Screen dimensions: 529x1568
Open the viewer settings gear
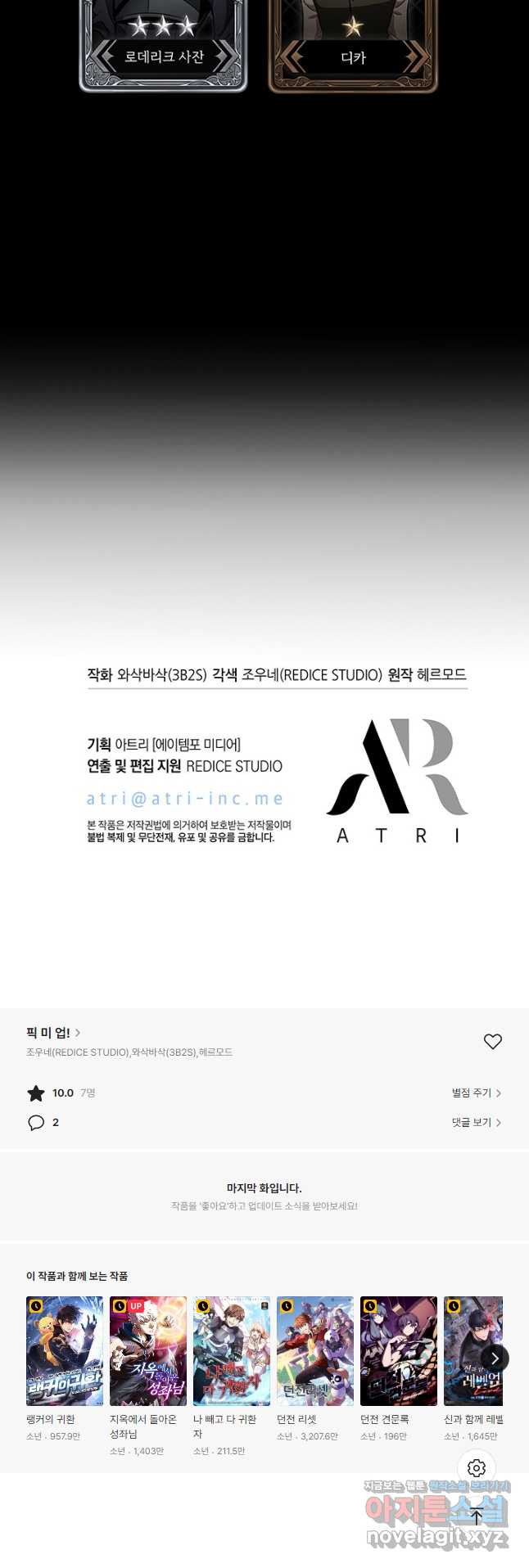[477, 1468]
